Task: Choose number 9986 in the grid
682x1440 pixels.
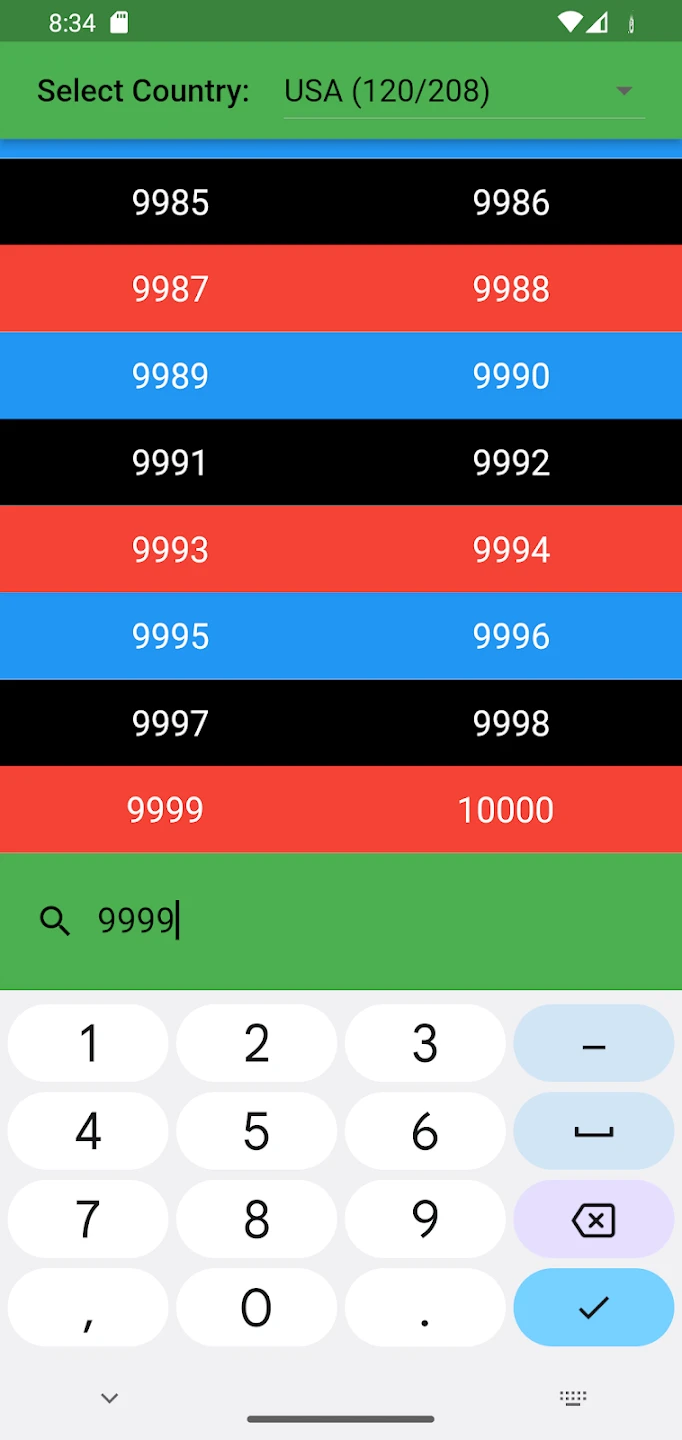Action: click(x=511, y=202)
